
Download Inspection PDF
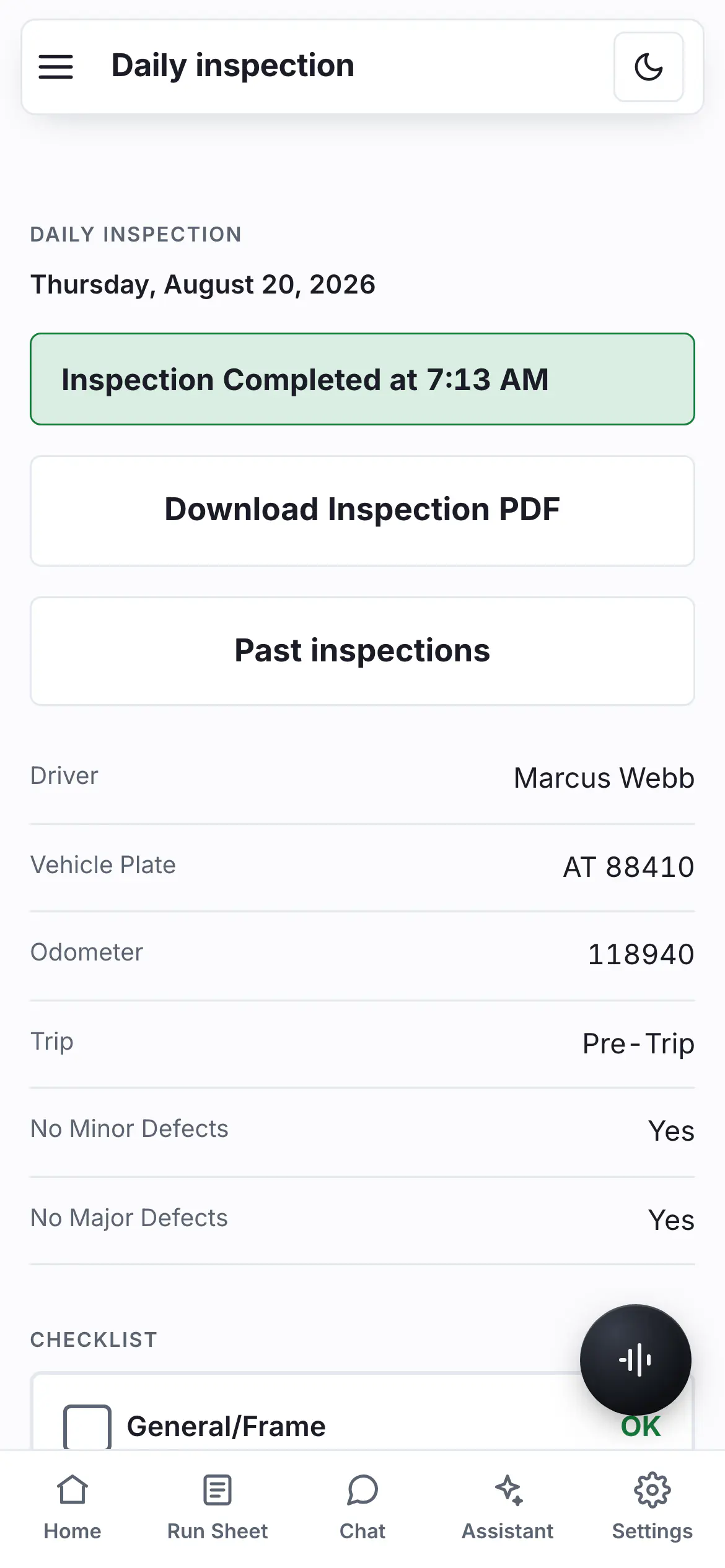tap(362, 510)
